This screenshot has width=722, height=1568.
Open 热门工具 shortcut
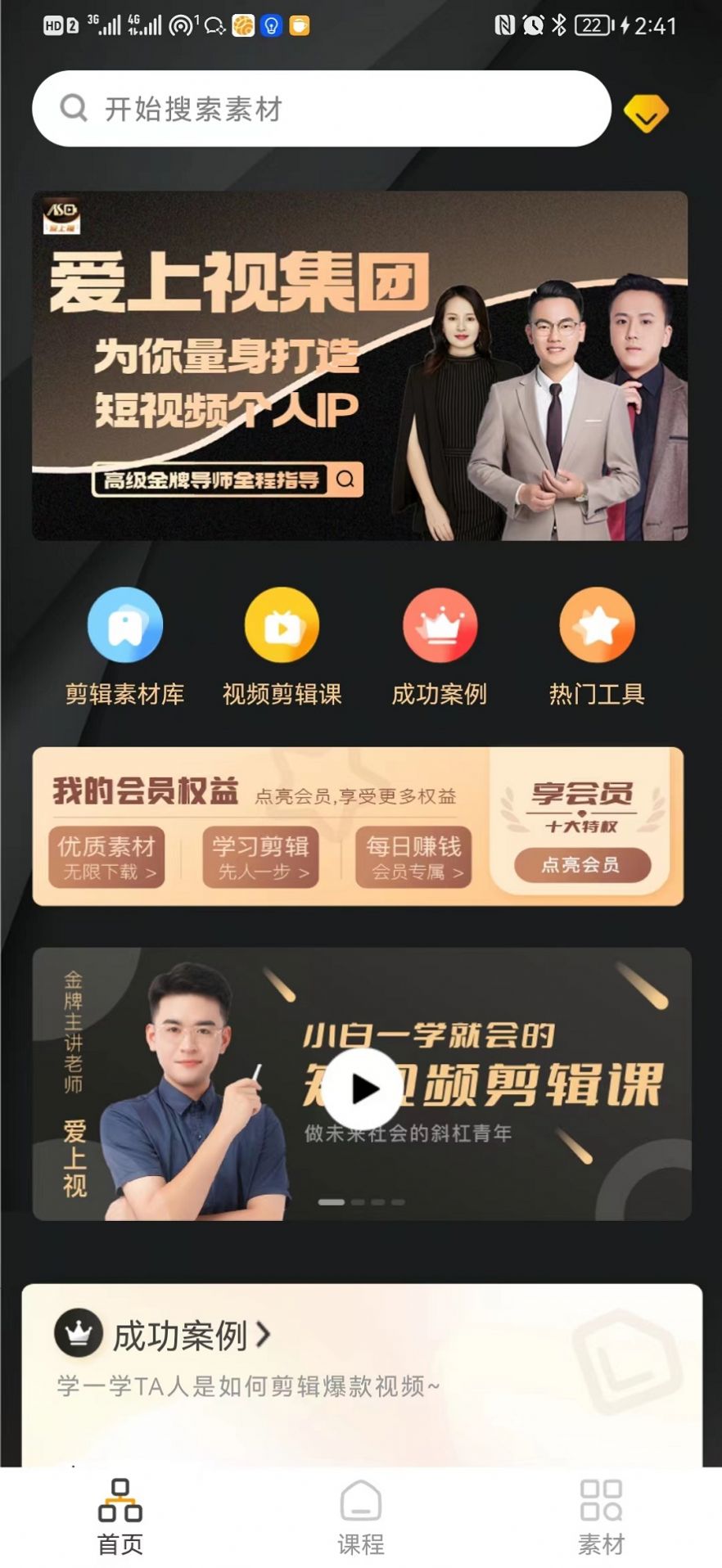click(597, 646)
